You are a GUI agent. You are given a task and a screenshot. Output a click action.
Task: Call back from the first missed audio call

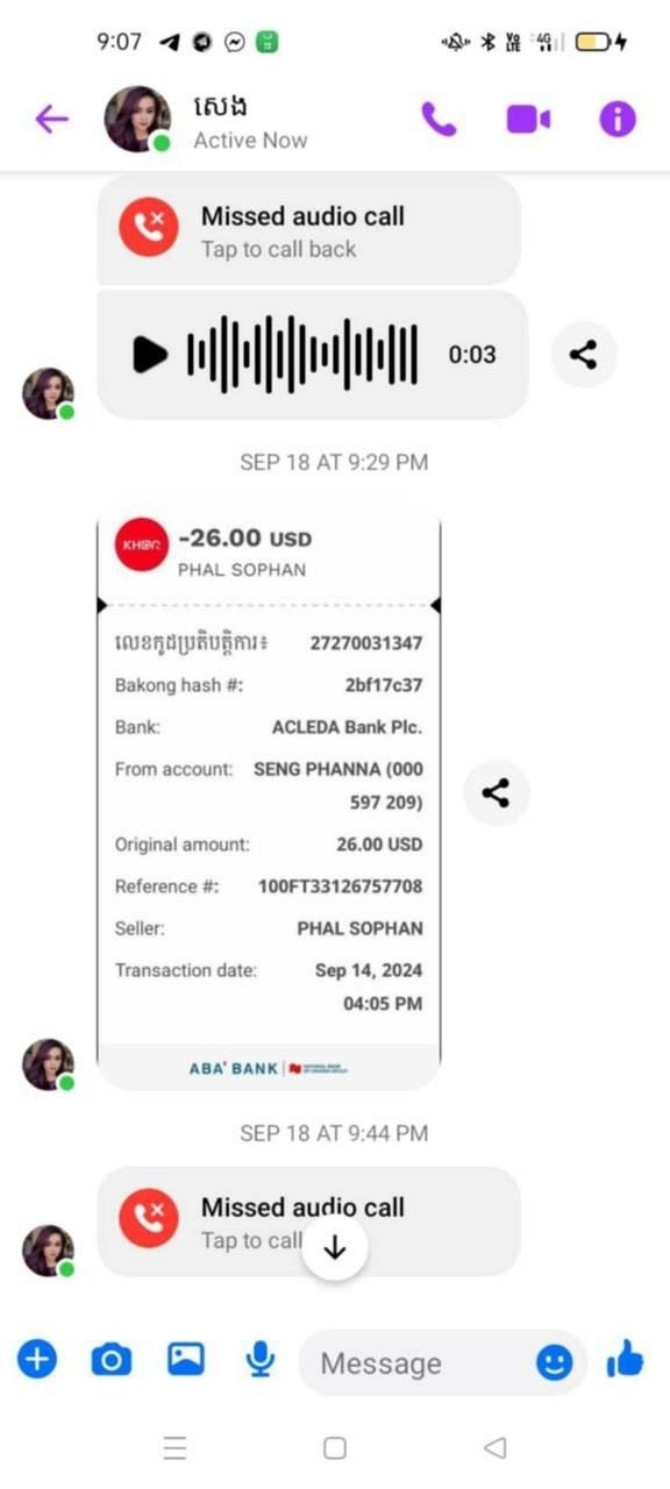(308, 230)
